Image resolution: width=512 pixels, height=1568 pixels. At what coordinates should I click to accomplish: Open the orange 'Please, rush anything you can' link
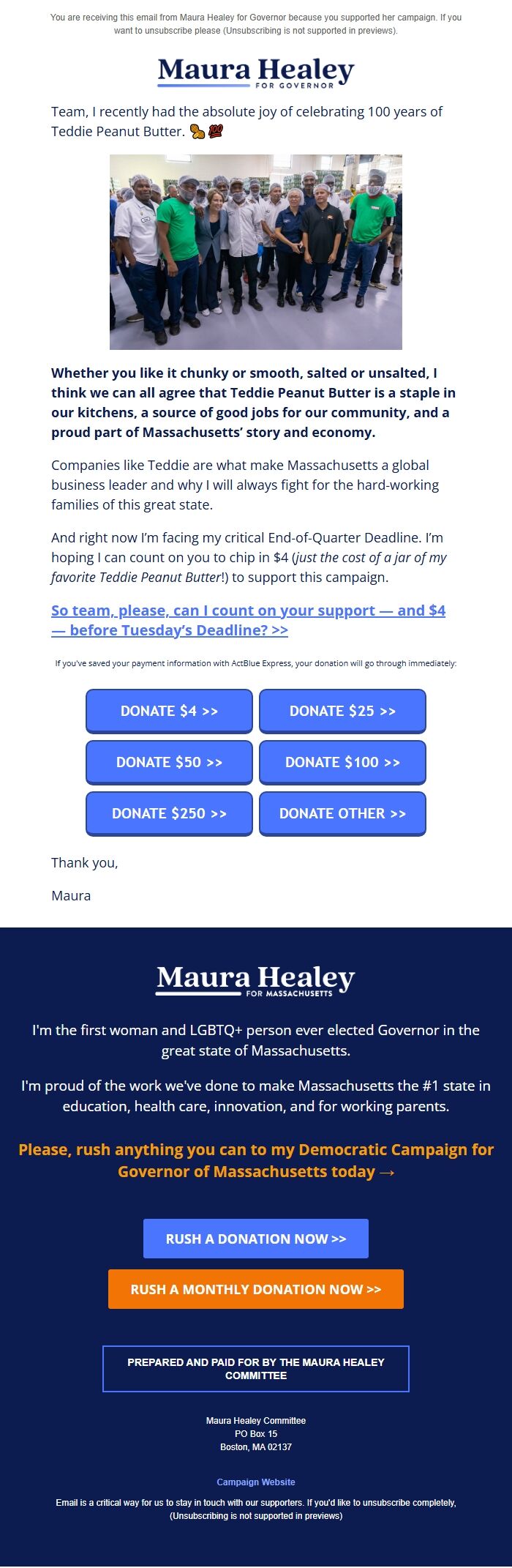pyautogui.click(x=255, y=1160)
